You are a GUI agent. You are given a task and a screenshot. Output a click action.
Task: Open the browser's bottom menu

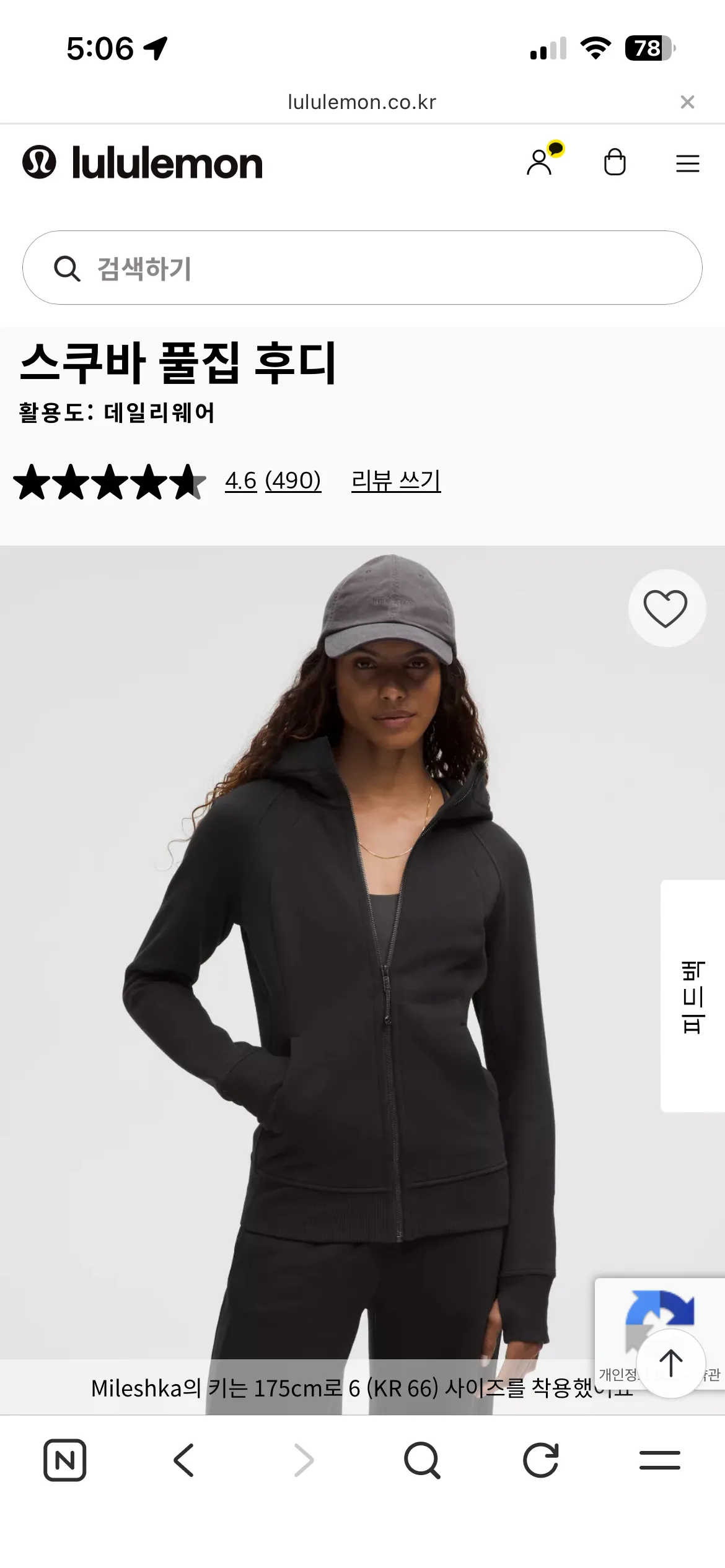tap(659, 1460)
